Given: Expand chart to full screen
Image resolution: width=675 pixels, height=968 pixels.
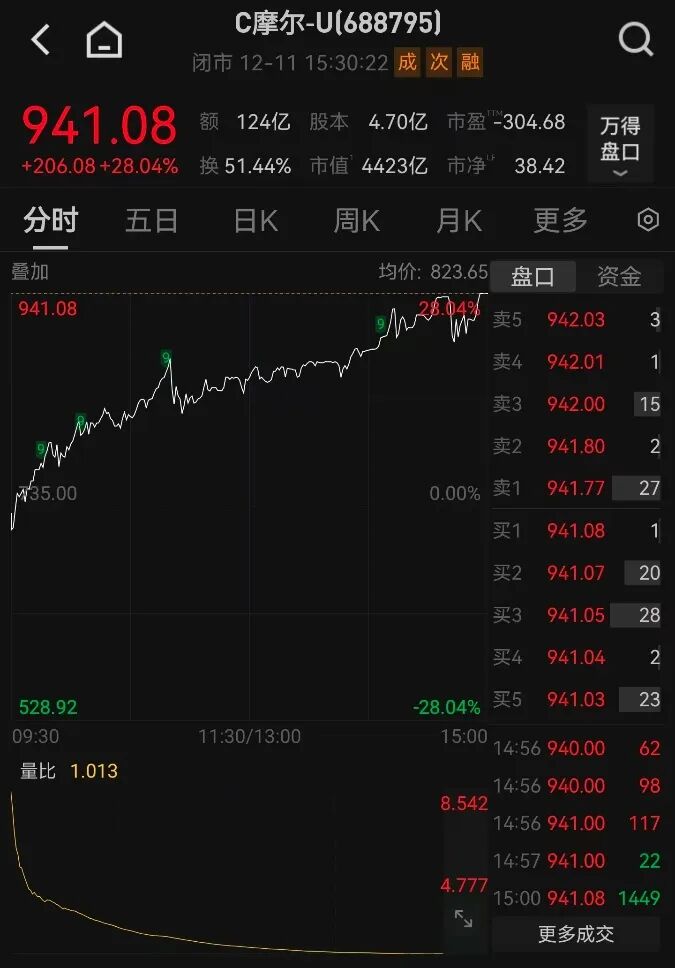Looking at the screenshot, I should pos(463,918).
